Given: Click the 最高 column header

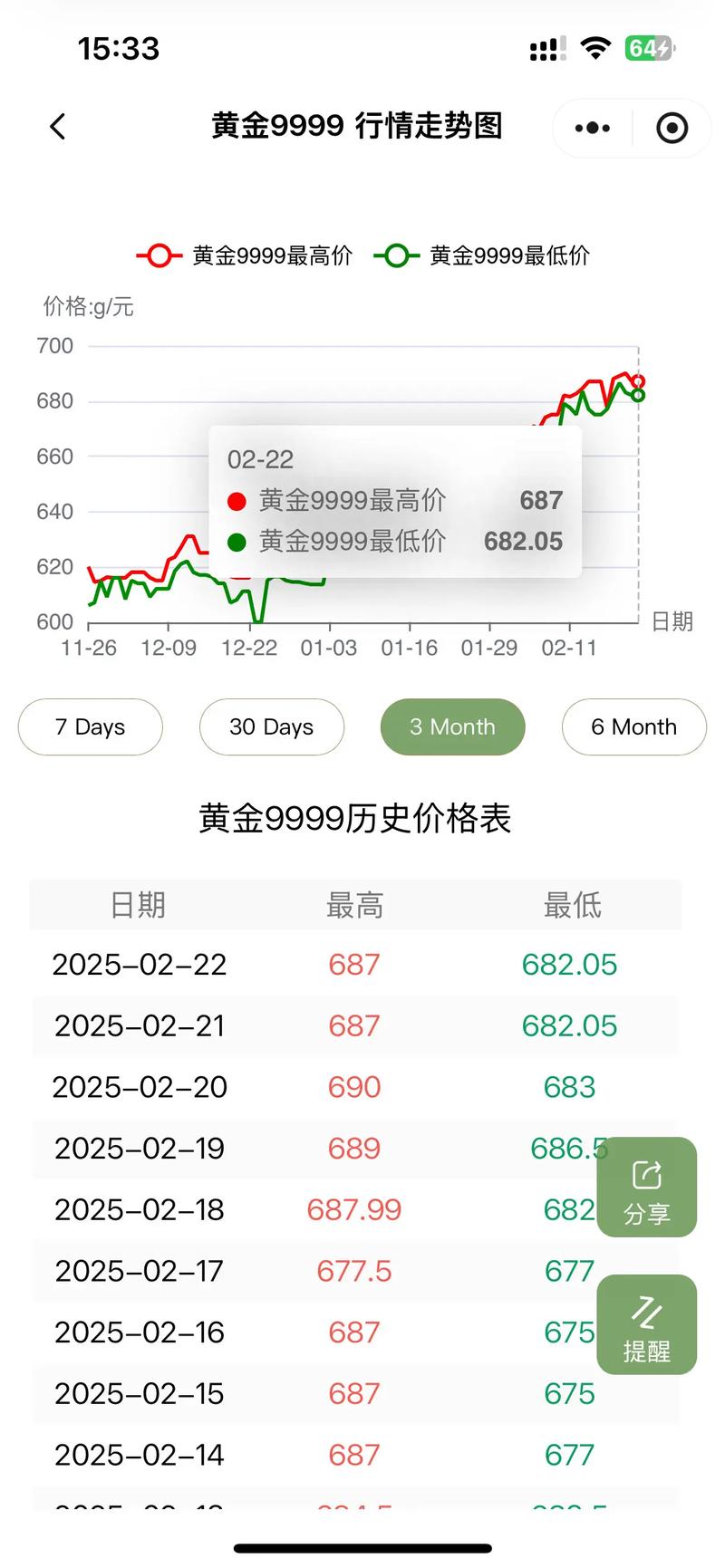Looking at the screenshot, I should click(353, 903).
